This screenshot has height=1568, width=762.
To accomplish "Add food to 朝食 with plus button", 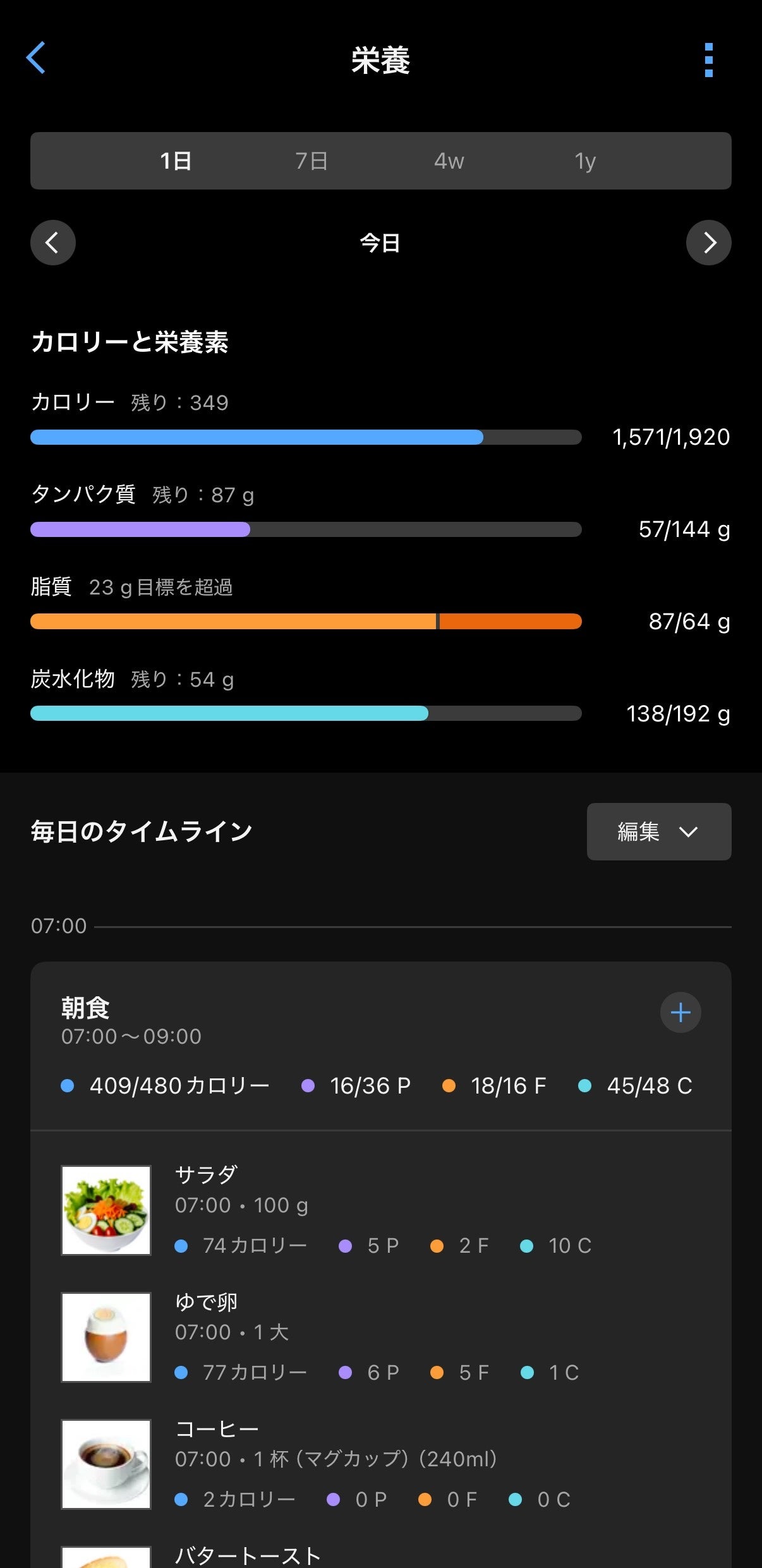I will pos(680,1013).
